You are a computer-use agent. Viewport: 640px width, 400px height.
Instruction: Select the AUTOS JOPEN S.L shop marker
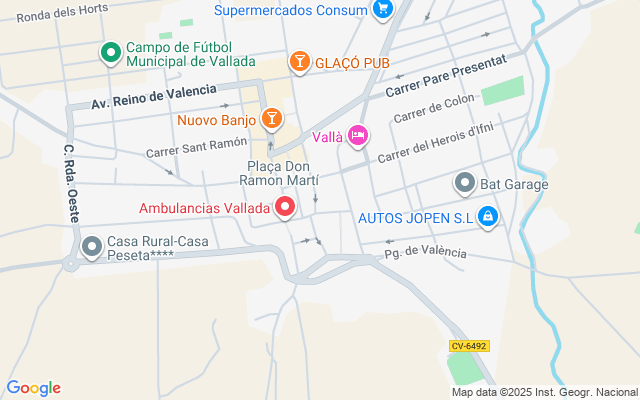pos(487,217)
